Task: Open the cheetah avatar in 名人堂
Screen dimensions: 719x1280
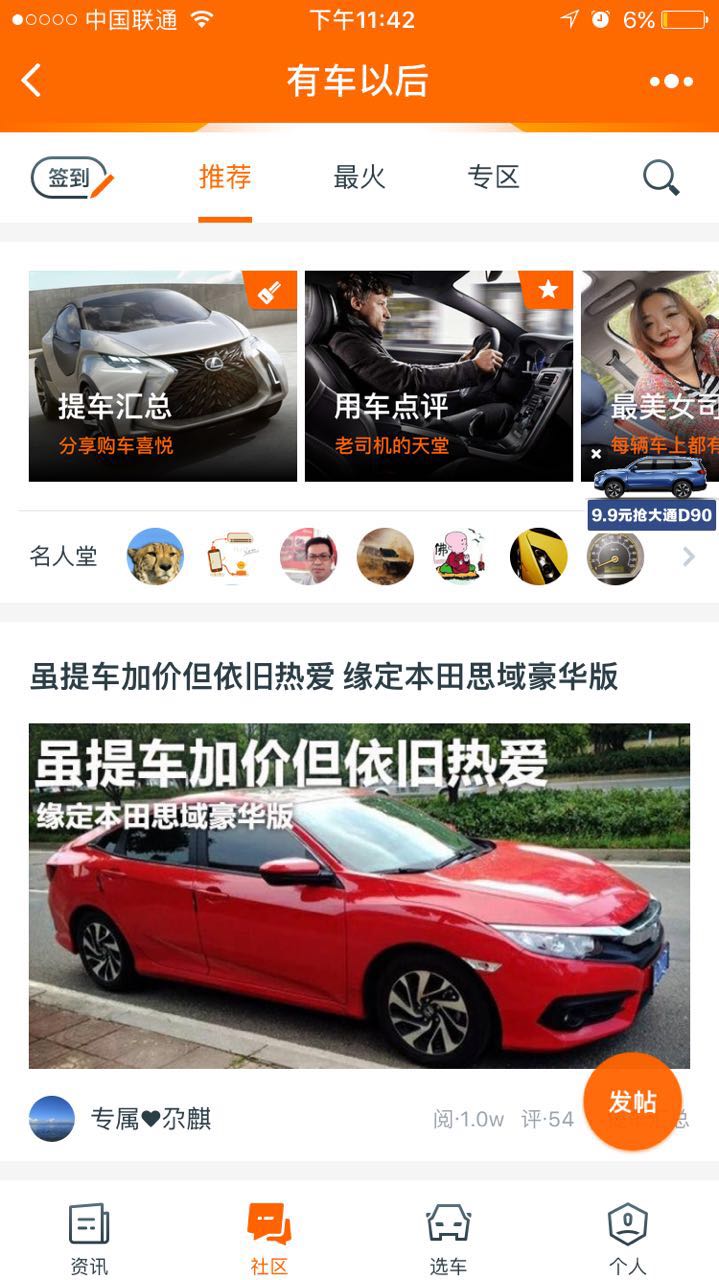Action: click(155, 557)
